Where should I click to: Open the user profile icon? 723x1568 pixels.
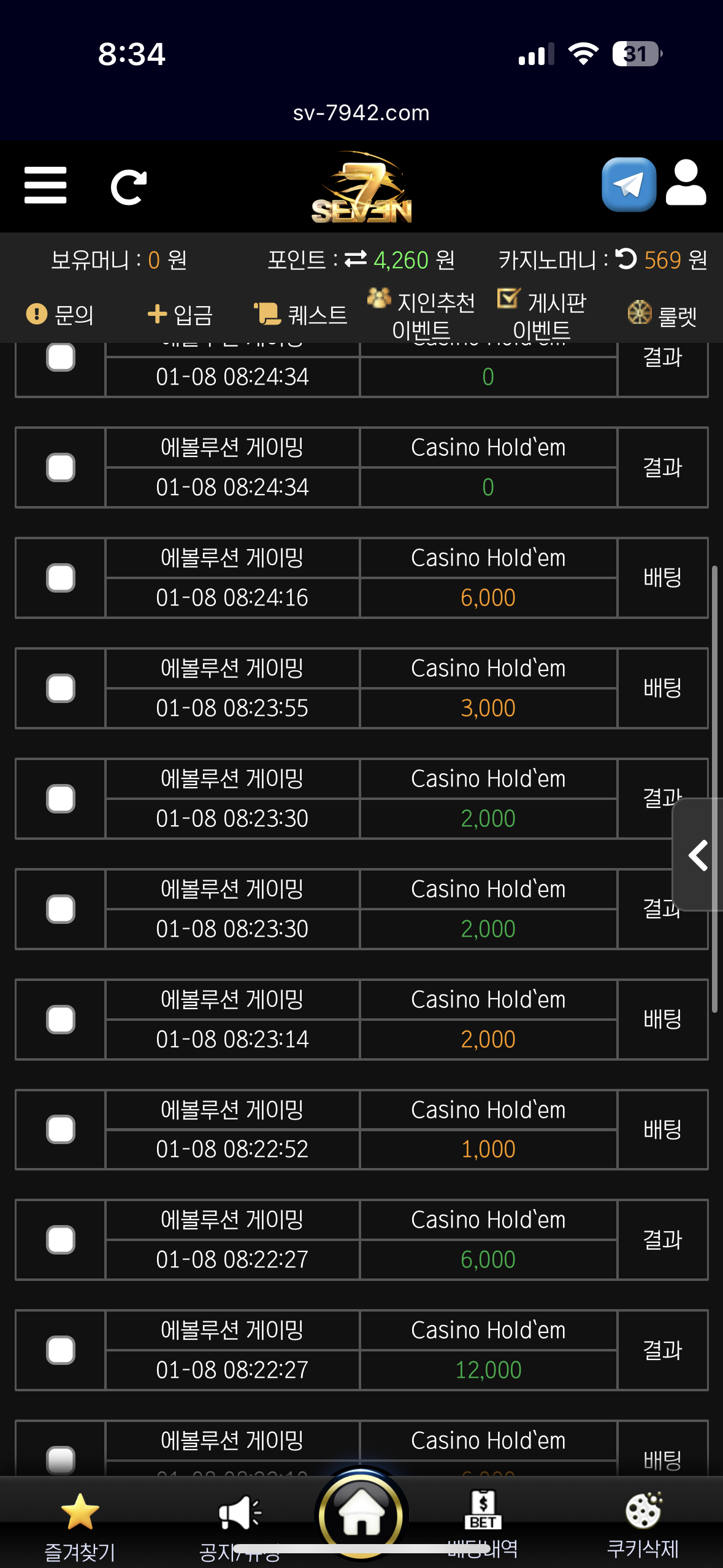(x=686, y=183)
